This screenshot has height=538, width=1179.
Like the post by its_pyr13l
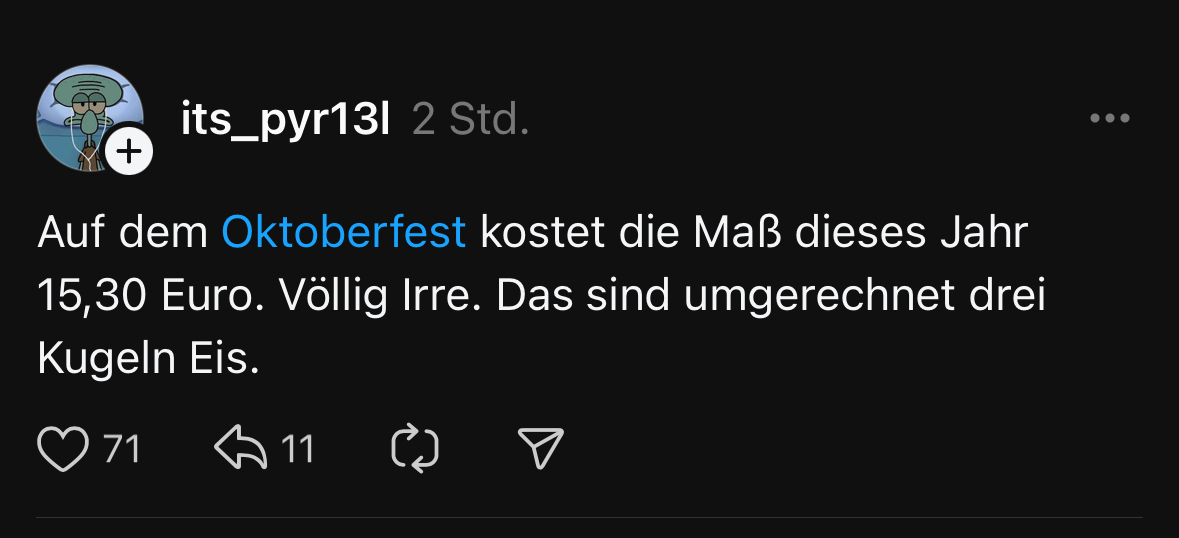pos(62,449)
